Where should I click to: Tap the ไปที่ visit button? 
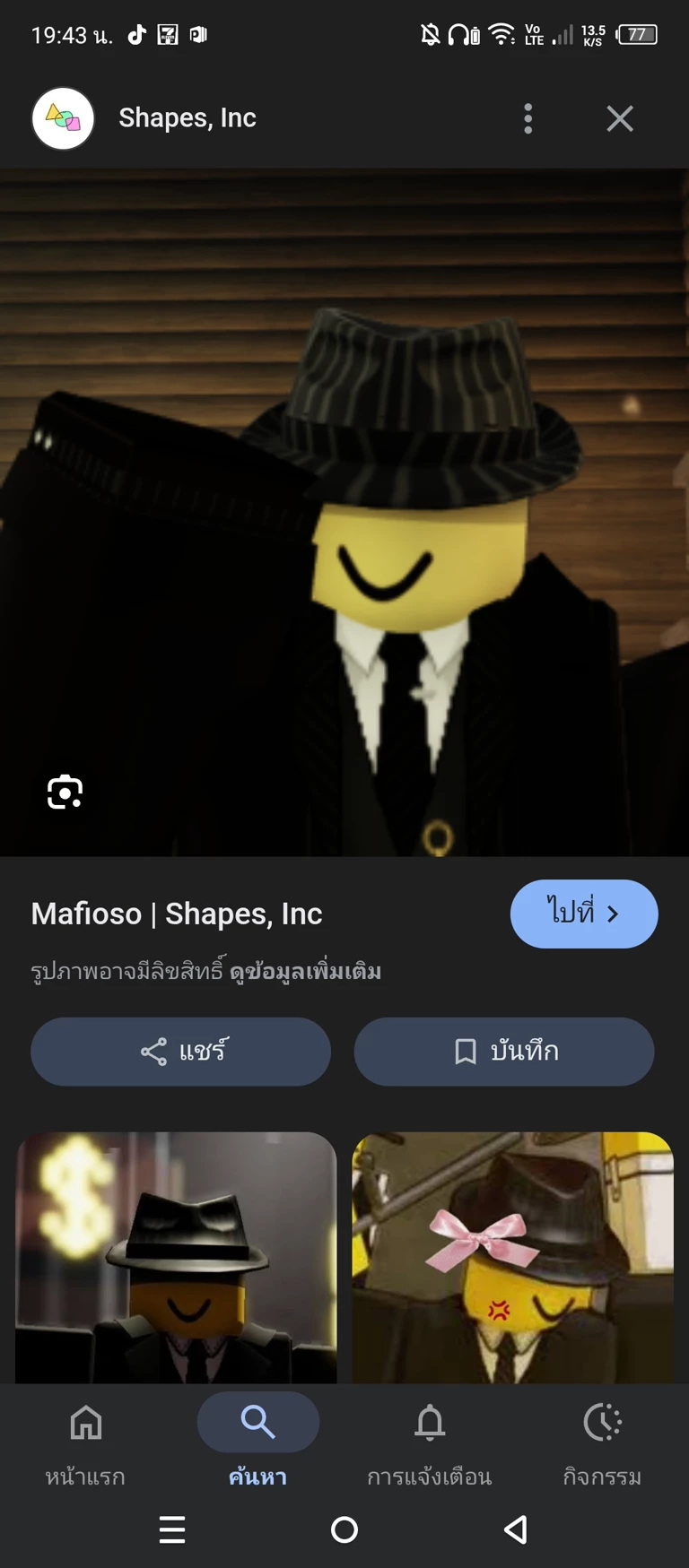tap(583, 914)
